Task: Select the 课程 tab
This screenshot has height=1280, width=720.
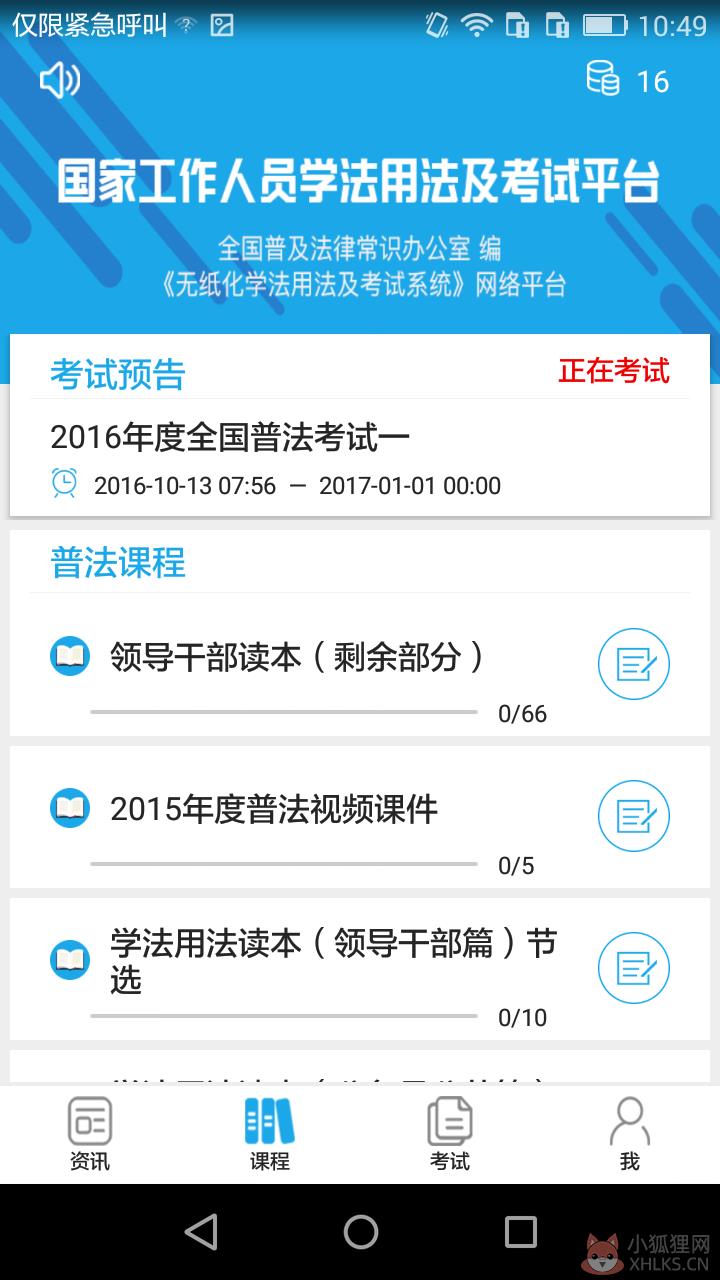Action: [270, 1134]
